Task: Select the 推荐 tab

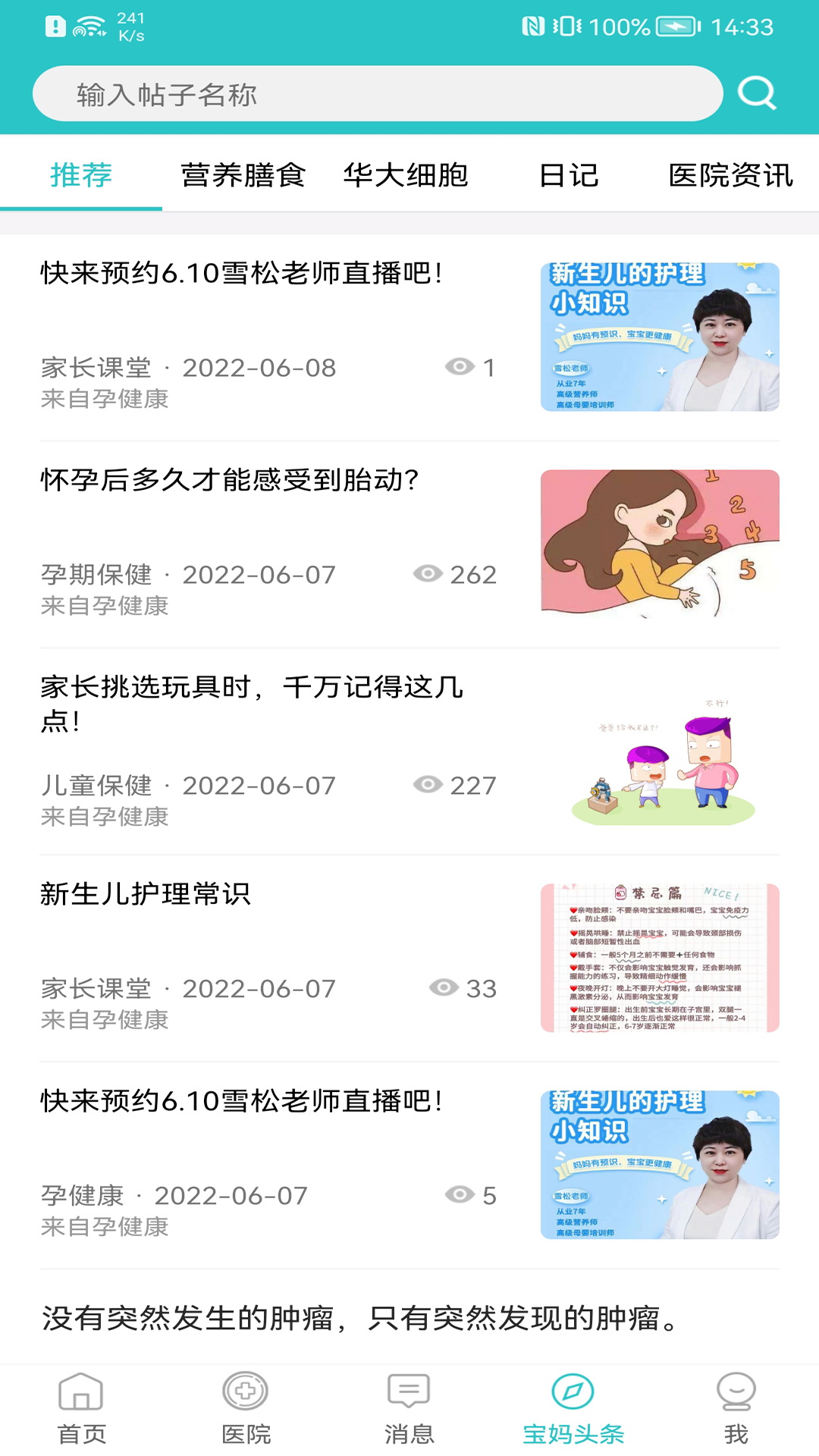Action: [81, 175]
